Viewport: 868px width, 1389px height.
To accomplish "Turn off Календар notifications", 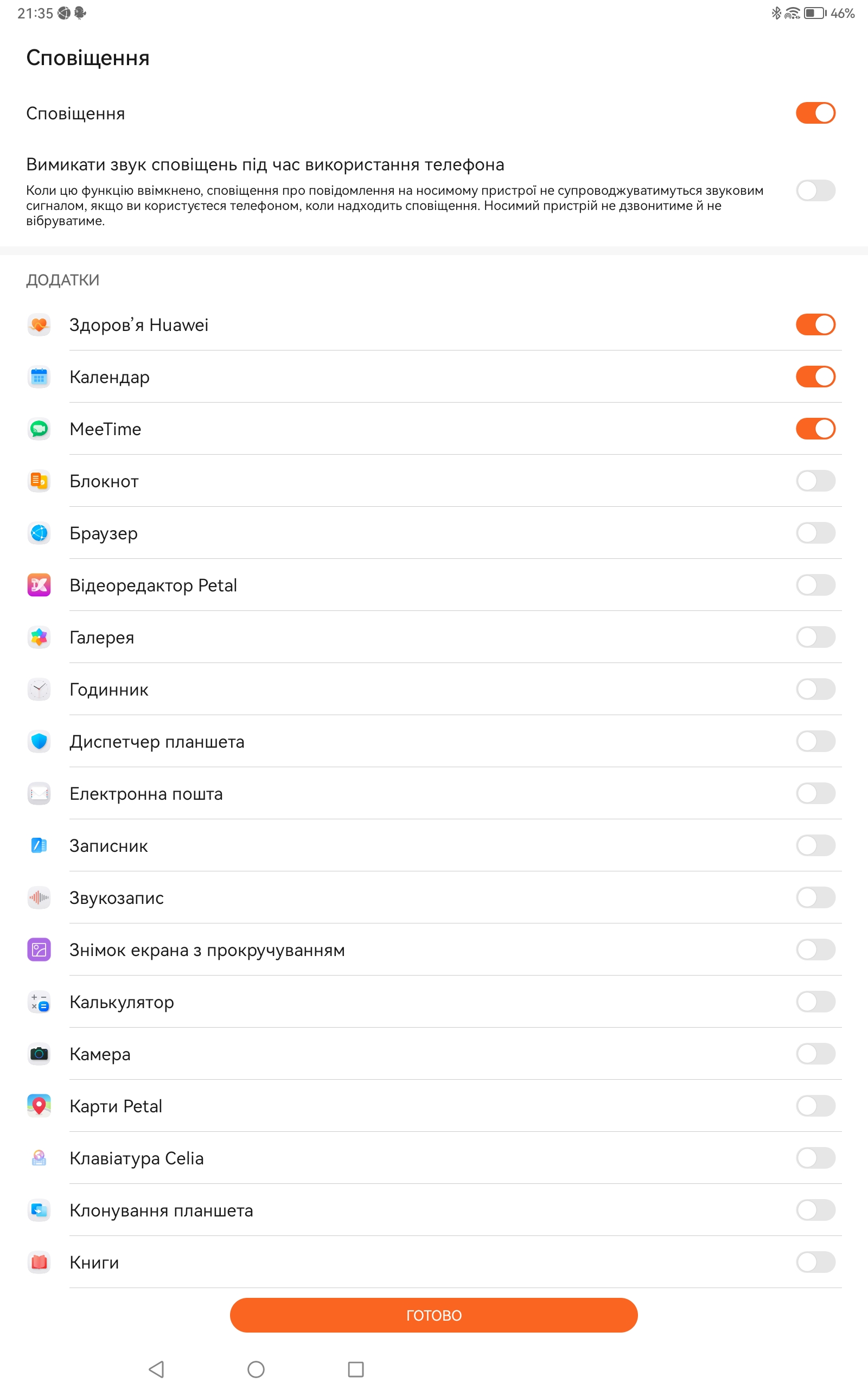I will (815, 377).
